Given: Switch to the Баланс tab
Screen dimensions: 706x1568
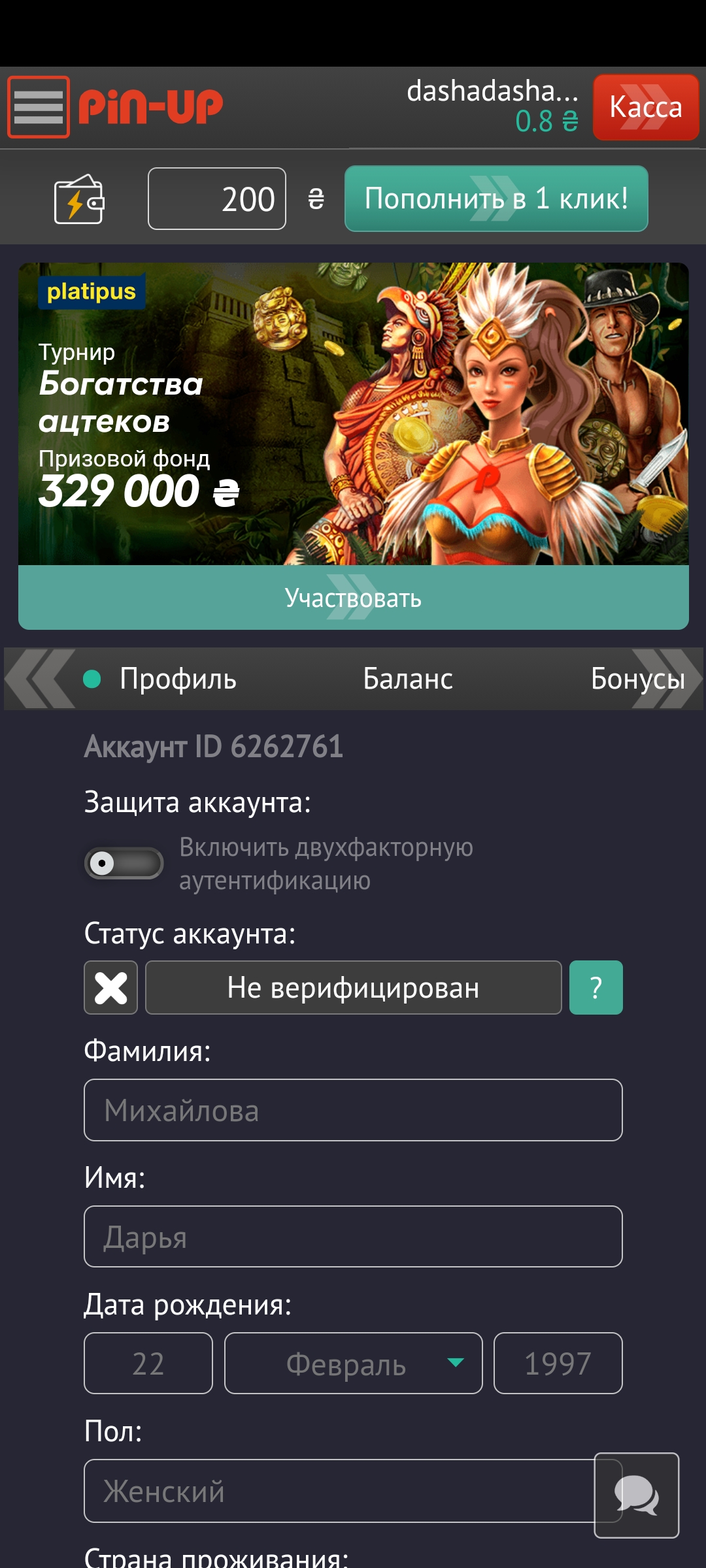Looking at the screenshot, I should pos(408,679).
